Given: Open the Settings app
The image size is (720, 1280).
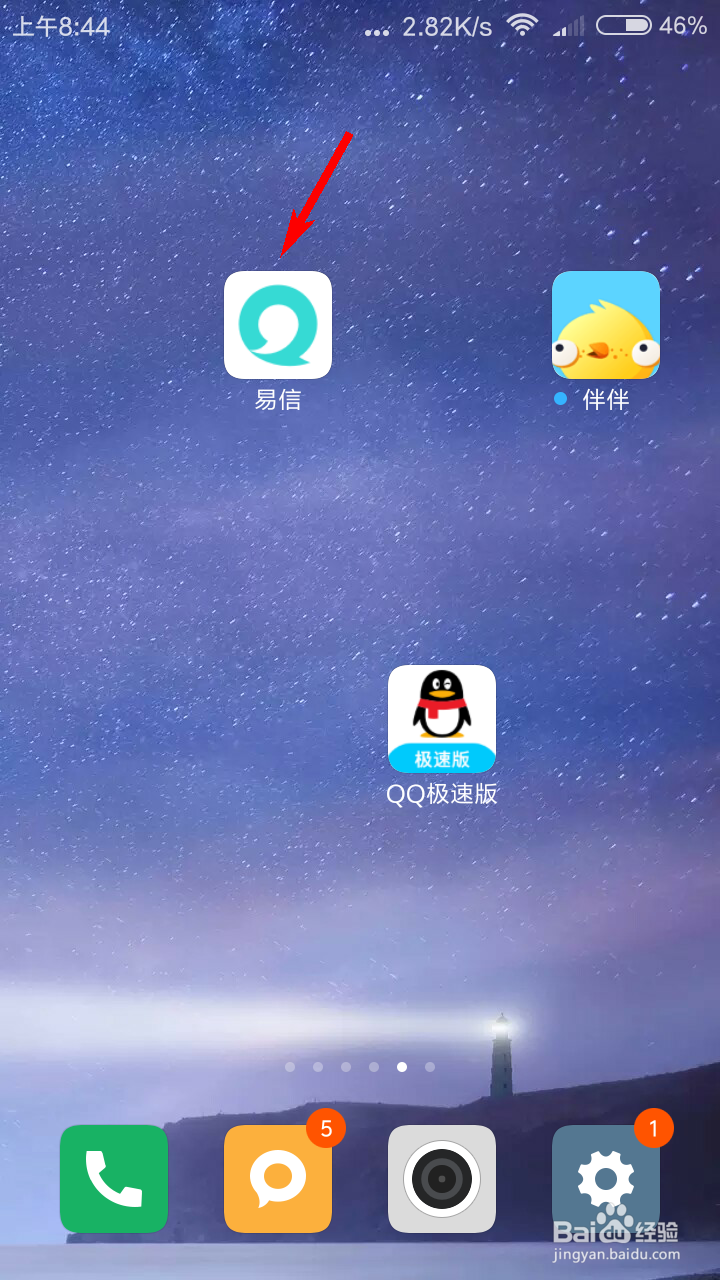Looking at the screenshot, I should [x=606, y=1178].
